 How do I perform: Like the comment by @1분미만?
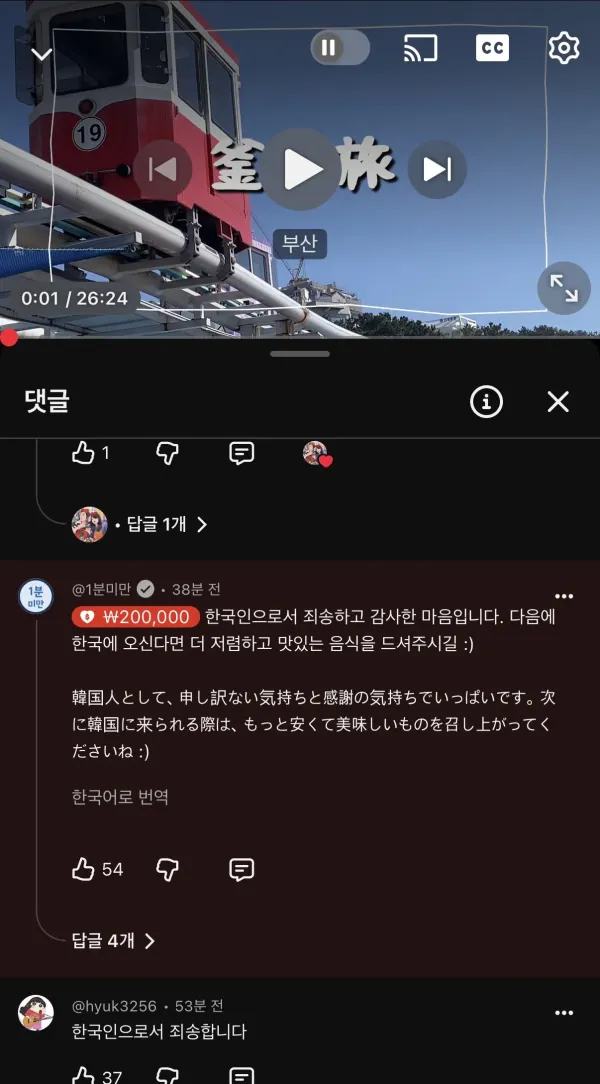pyautogui.click(x=83, y=869)
